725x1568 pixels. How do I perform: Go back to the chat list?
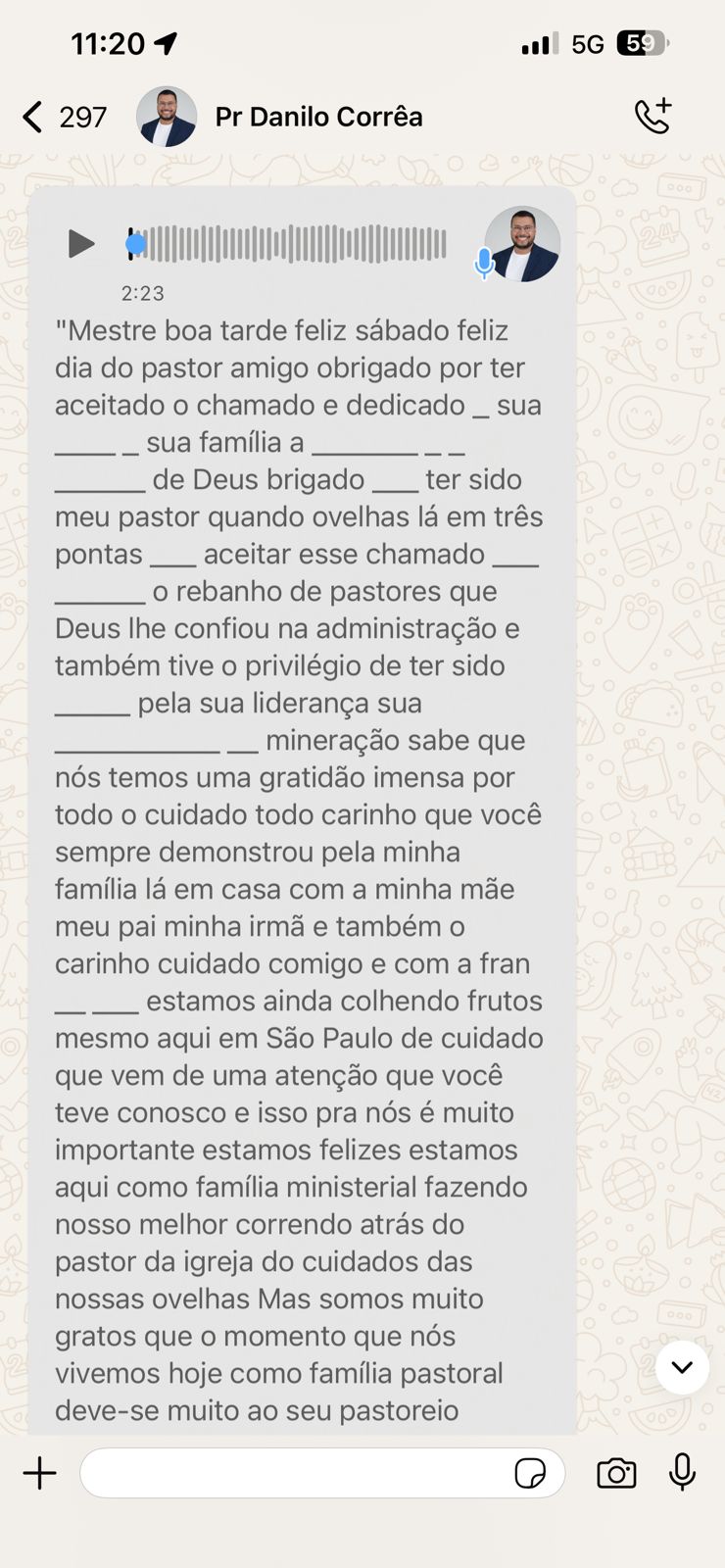[34, 118]
